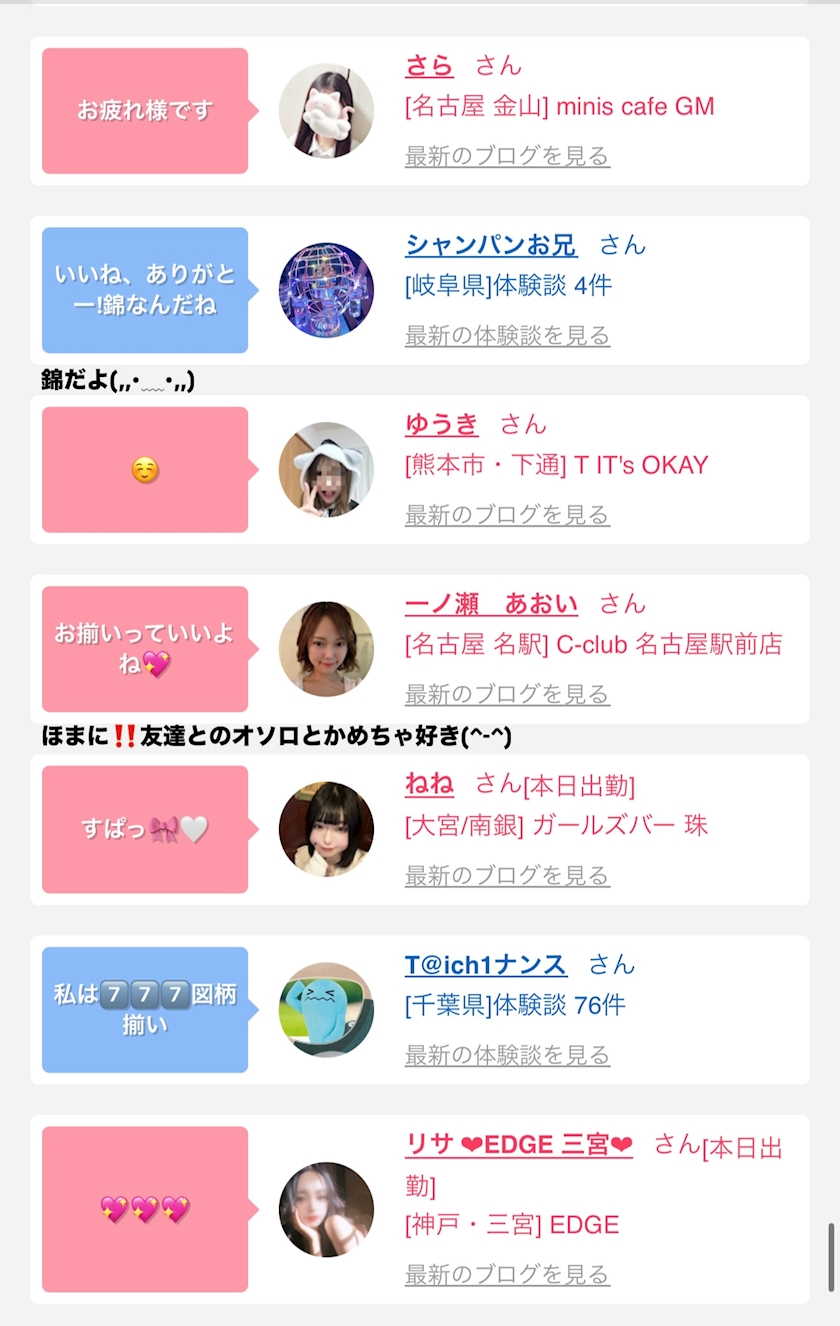Open リサ ❤EDGE 三宮❤ profile link
Image resolution: width=840 pixels, height=1326 pixels.
[x=519, y=1145]
